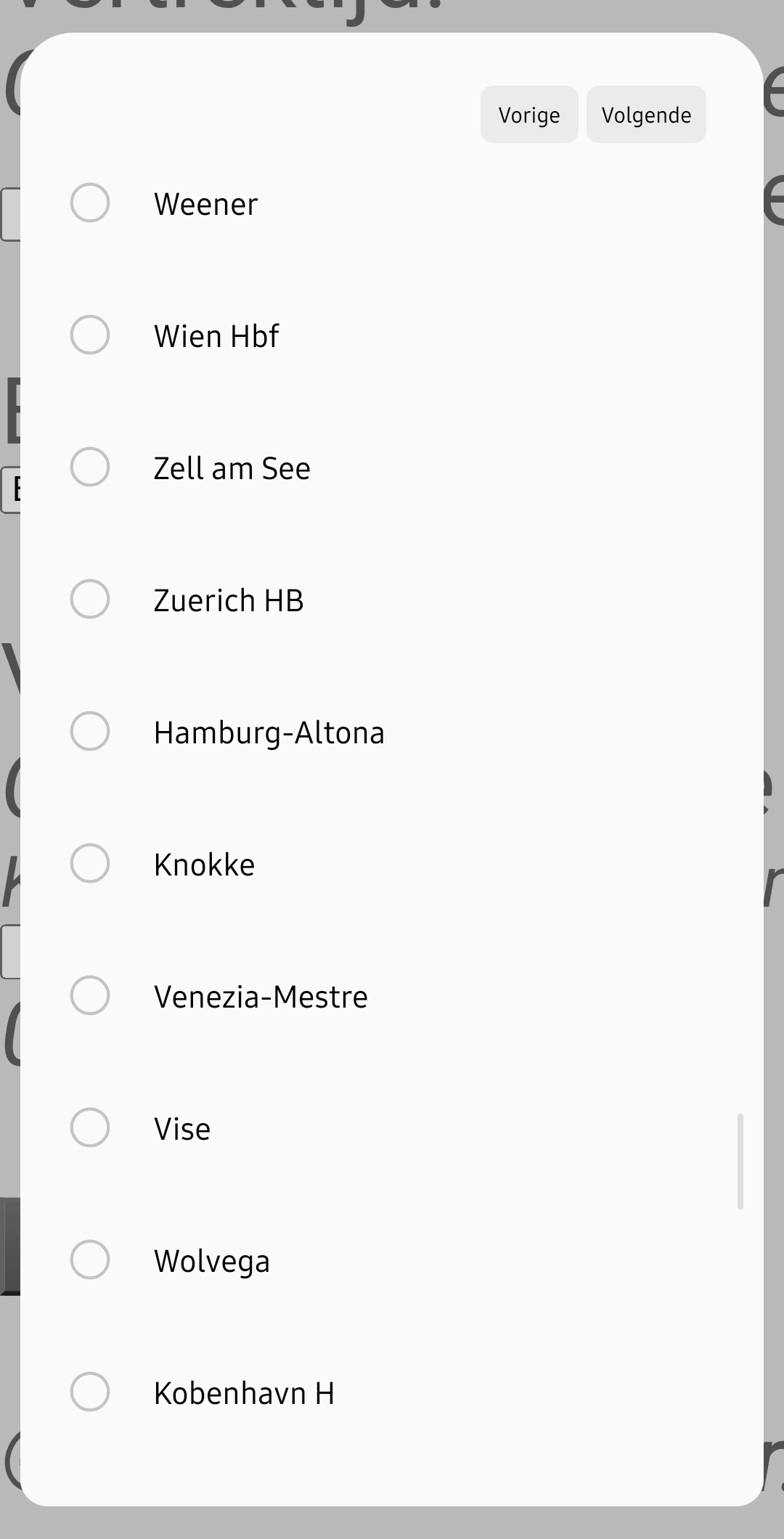Go to next field with Volgende
Image resolution: width=784 pixels, height=1539 pixels.
coord(645,115)
